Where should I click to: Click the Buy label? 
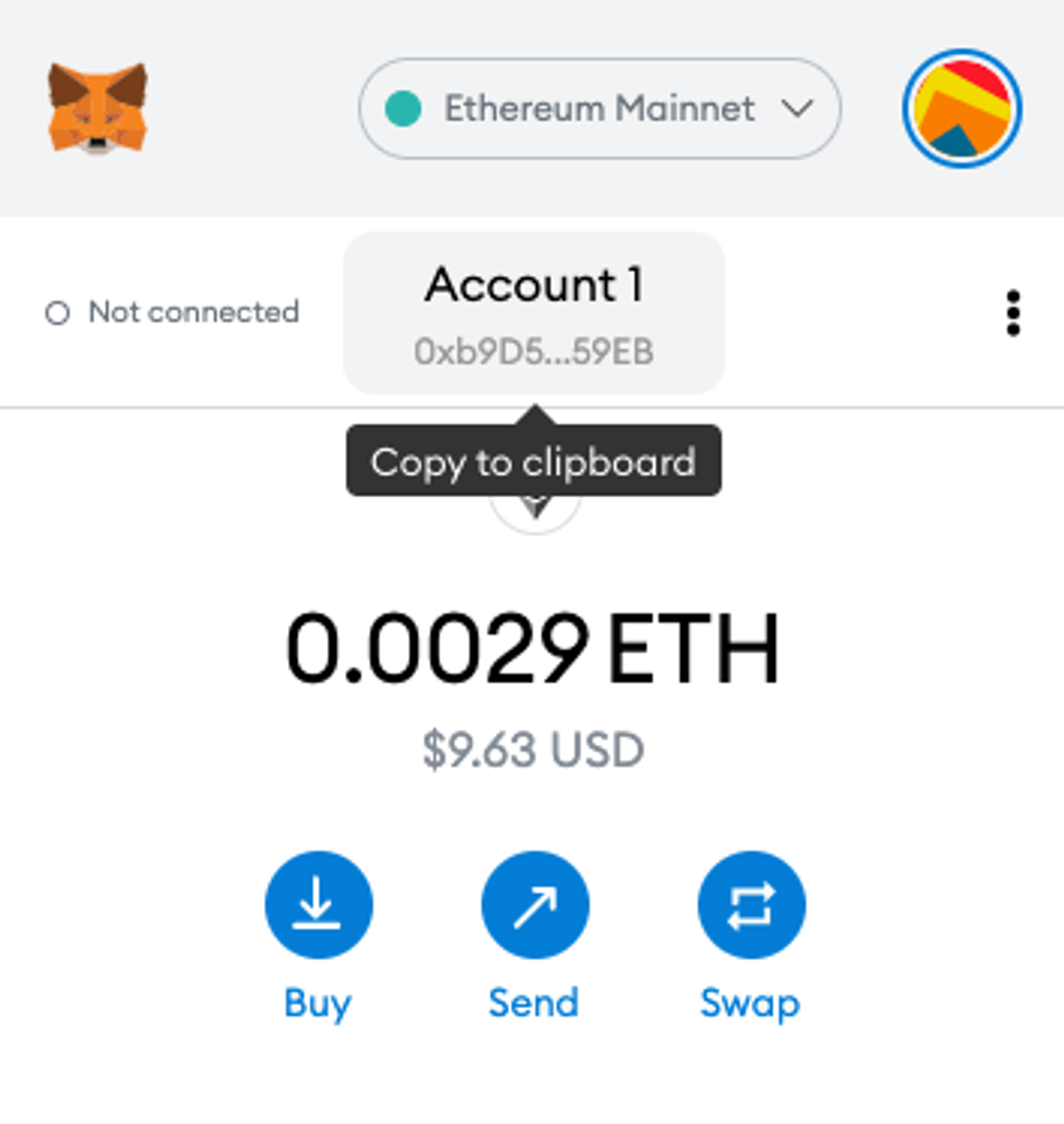pos(317,1003)
